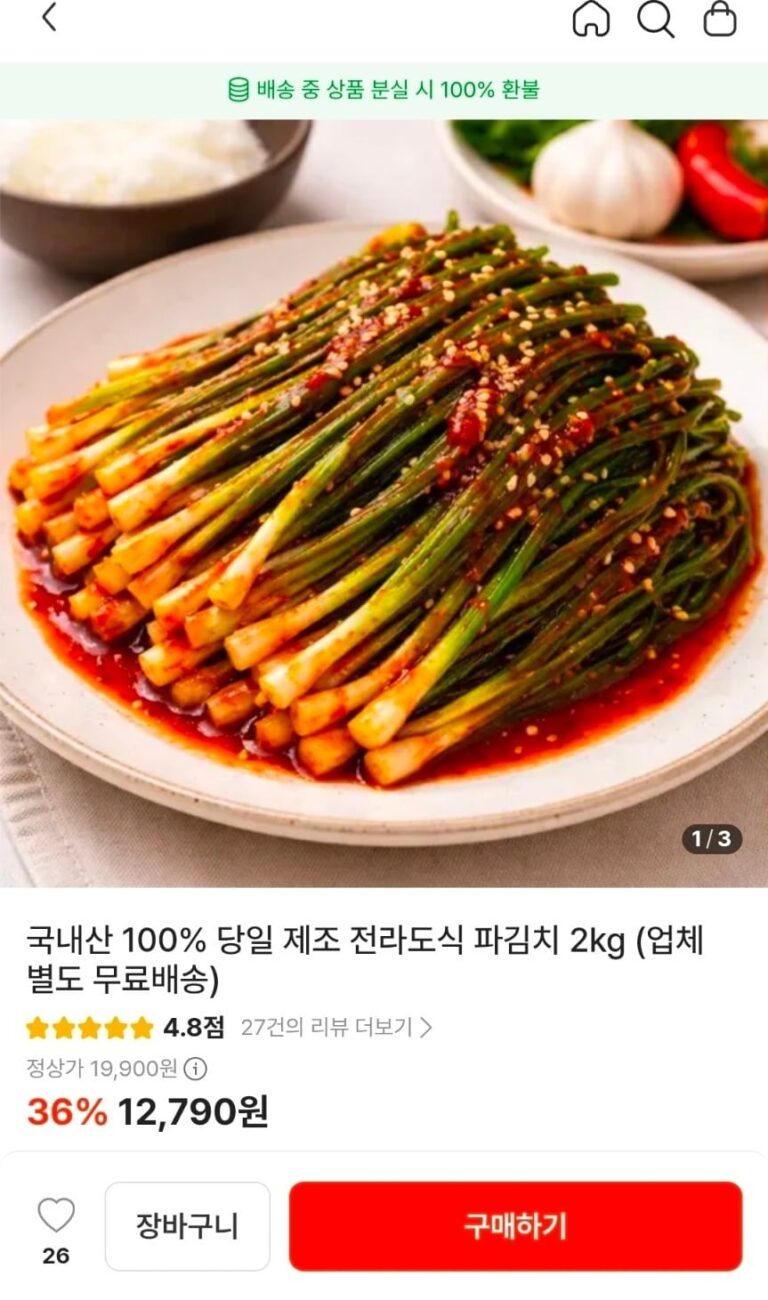
Task: Tap 구매하기 to buy now
Action: coord(515,1226)
